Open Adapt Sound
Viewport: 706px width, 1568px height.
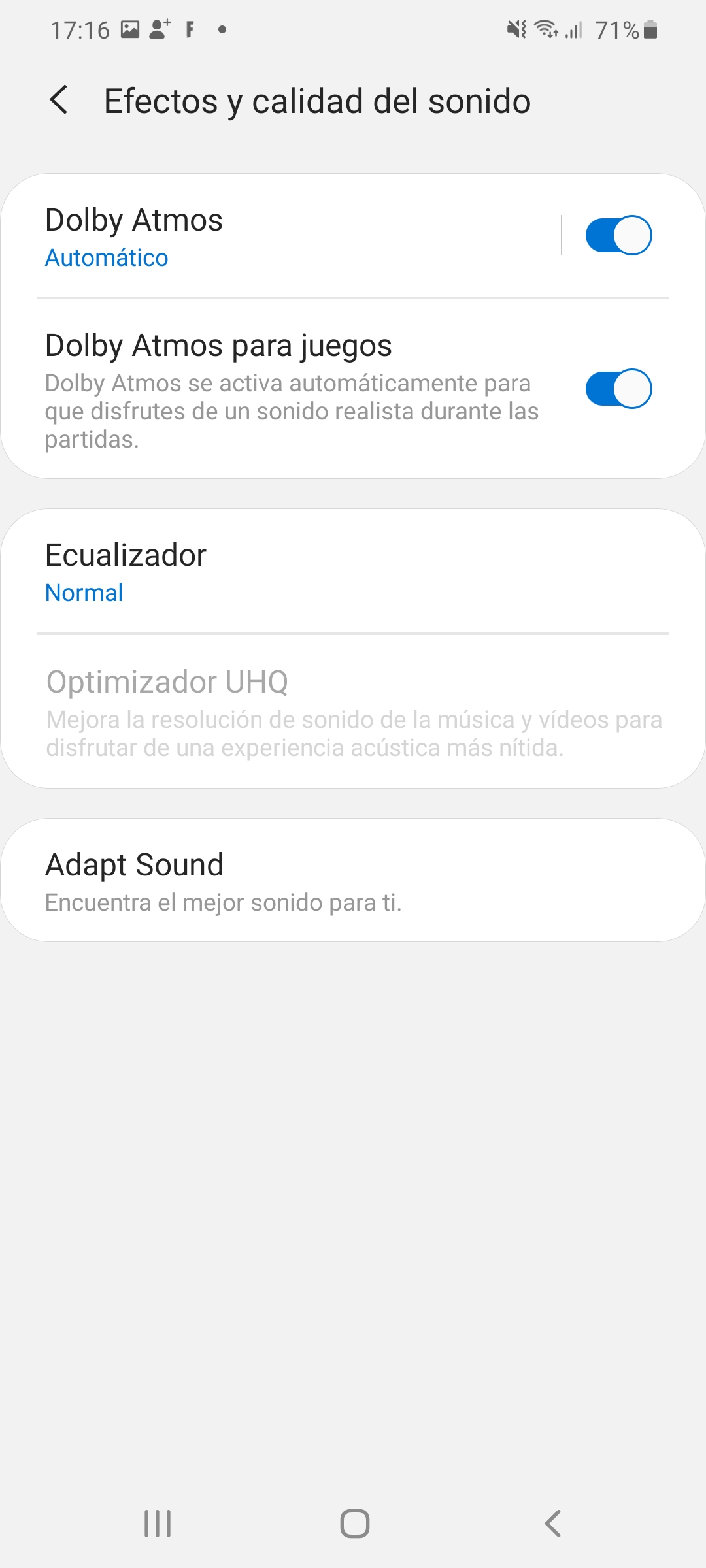[x=353, y=880]
